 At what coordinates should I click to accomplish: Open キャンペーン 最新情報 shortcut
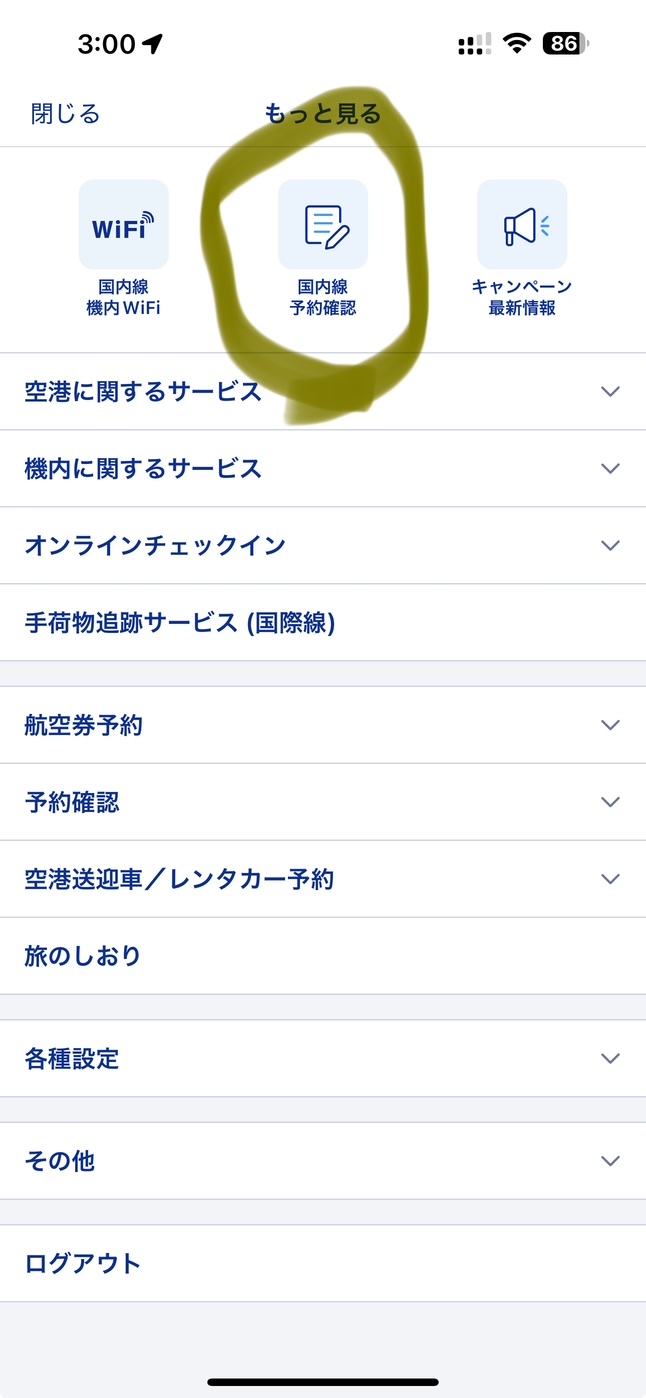(522, 248)
